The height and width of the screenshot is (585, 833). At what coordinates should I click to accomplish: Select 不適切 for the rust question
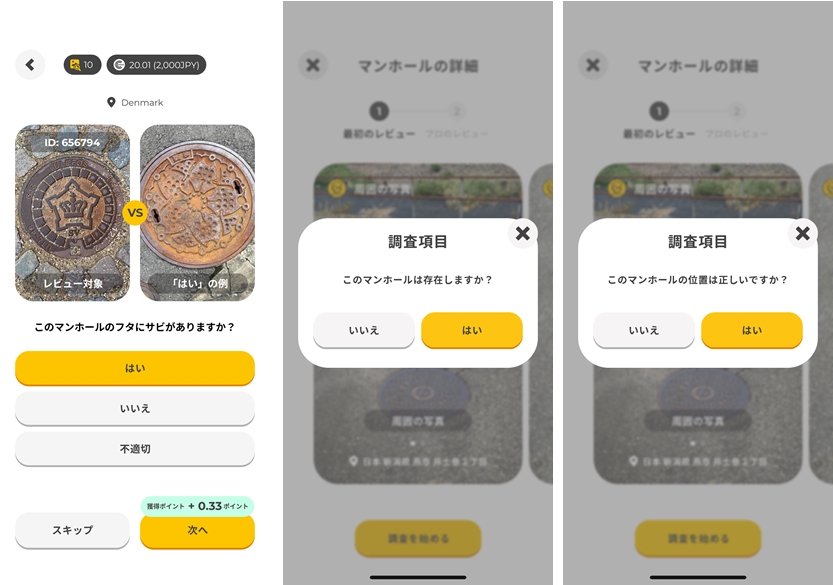(x=135, y=449)
